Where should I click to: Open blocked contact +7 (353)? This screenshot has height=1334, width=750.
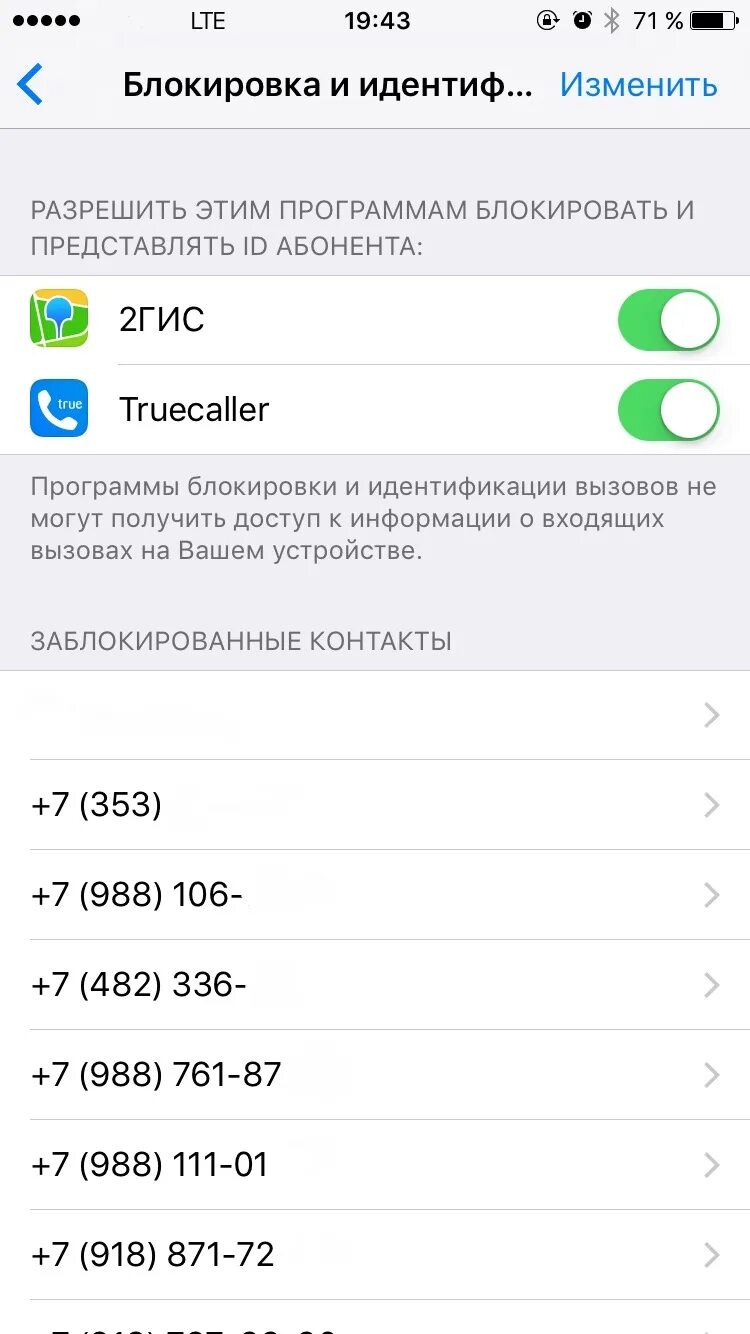point(375,805)
